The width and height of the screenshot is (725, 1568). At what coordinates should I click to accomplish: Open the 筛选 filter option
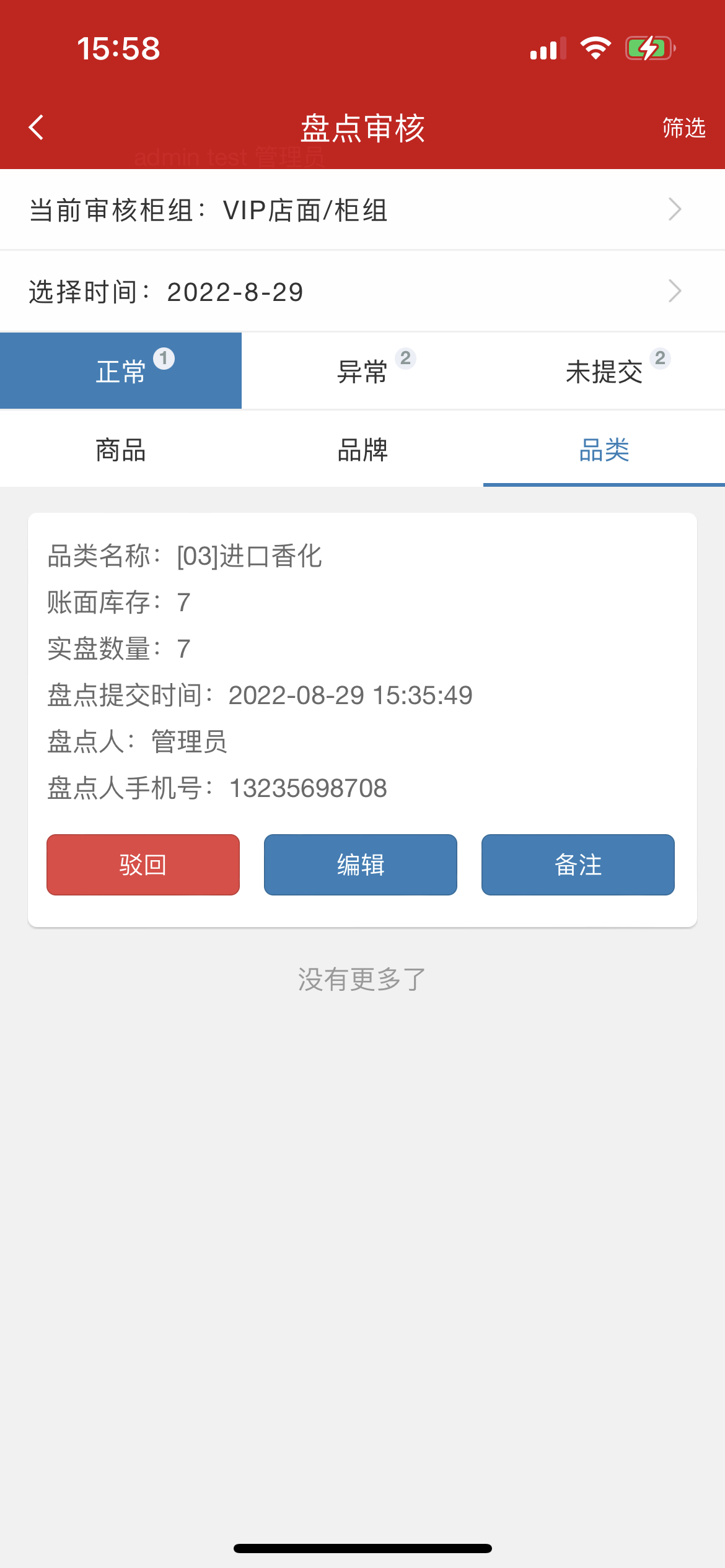(x=683, y=128)
